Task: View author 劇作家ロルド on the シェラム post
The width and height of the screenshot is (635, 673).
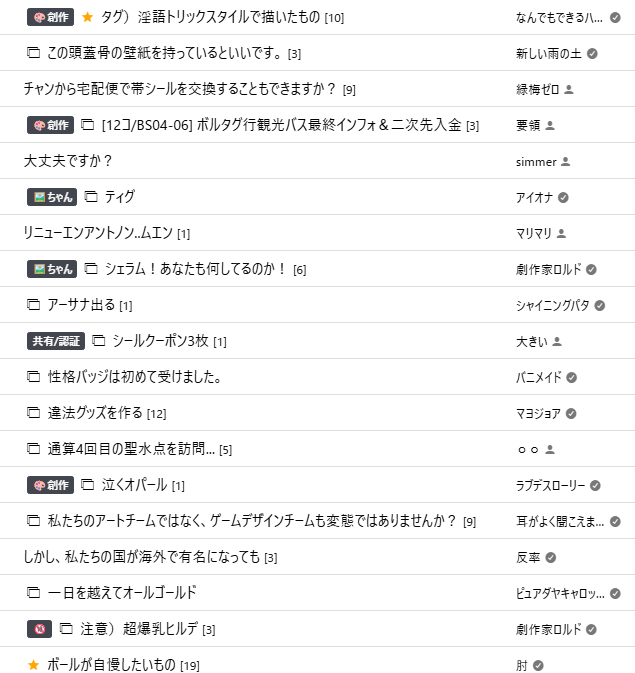Action: pyautogui.click(x=548, y=269)
